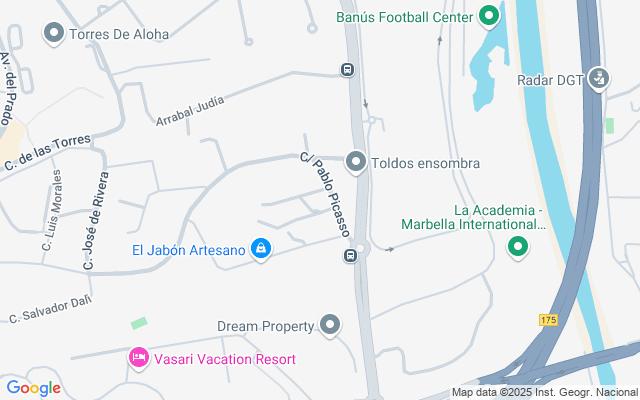Image resolution: width=640 pixels, height=400 pixels.
Task: View Vasari Vacation Resort hotel pin
Action: [138, 358]
